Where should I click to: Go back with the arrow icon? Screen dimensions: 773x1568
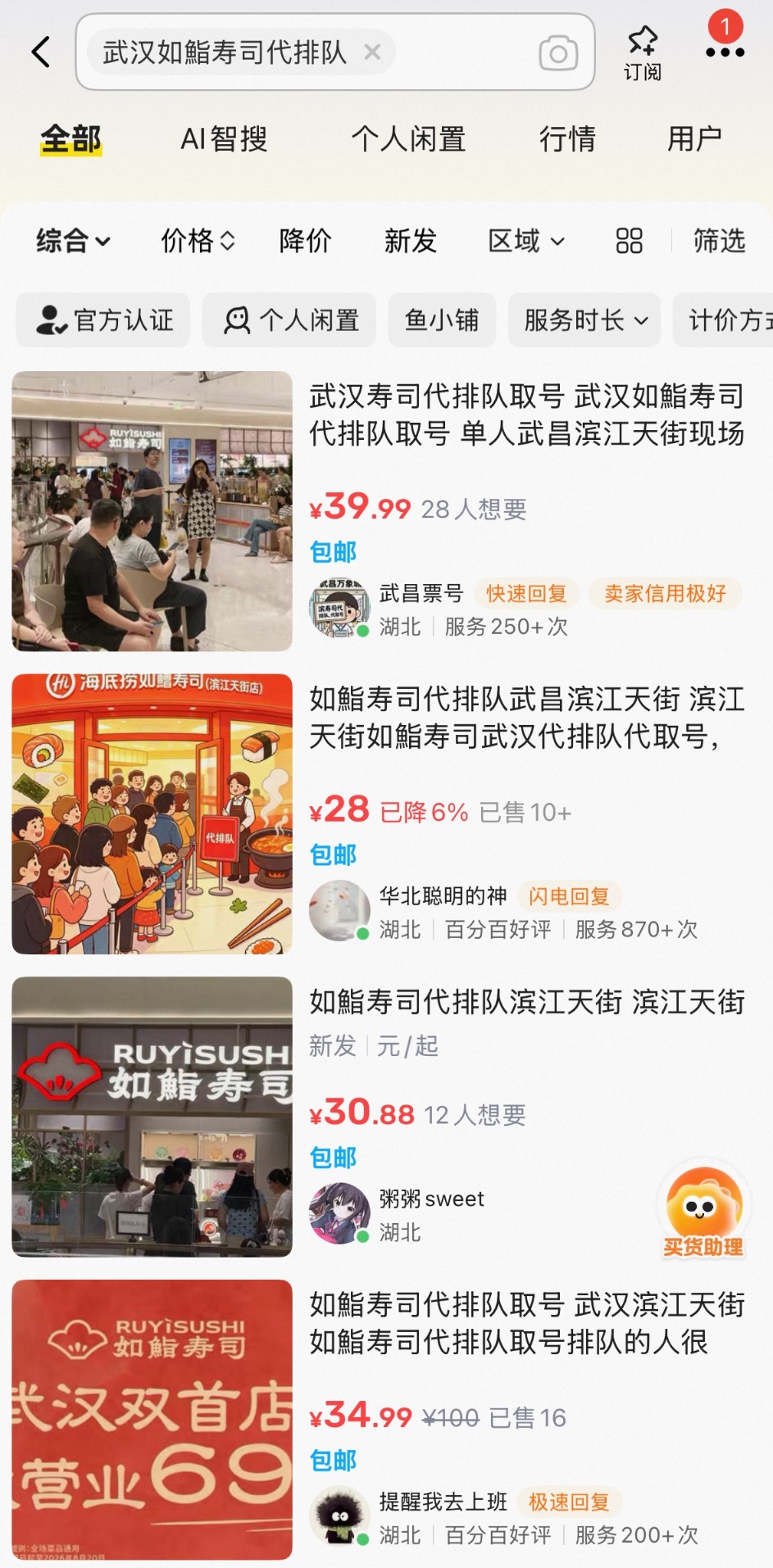coord(41,52)
